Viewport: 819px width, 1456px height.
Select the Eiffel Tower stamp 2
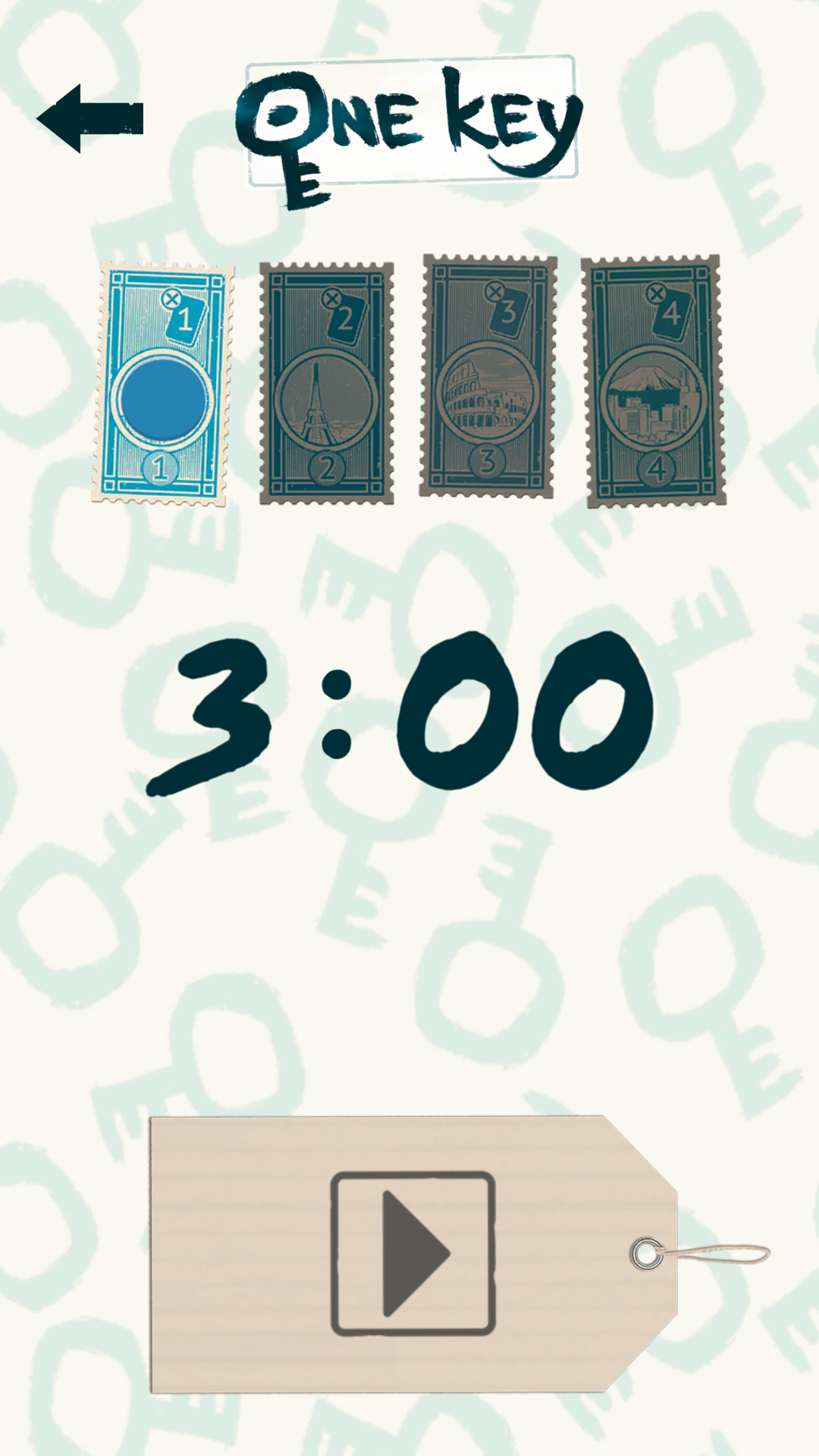326,384
